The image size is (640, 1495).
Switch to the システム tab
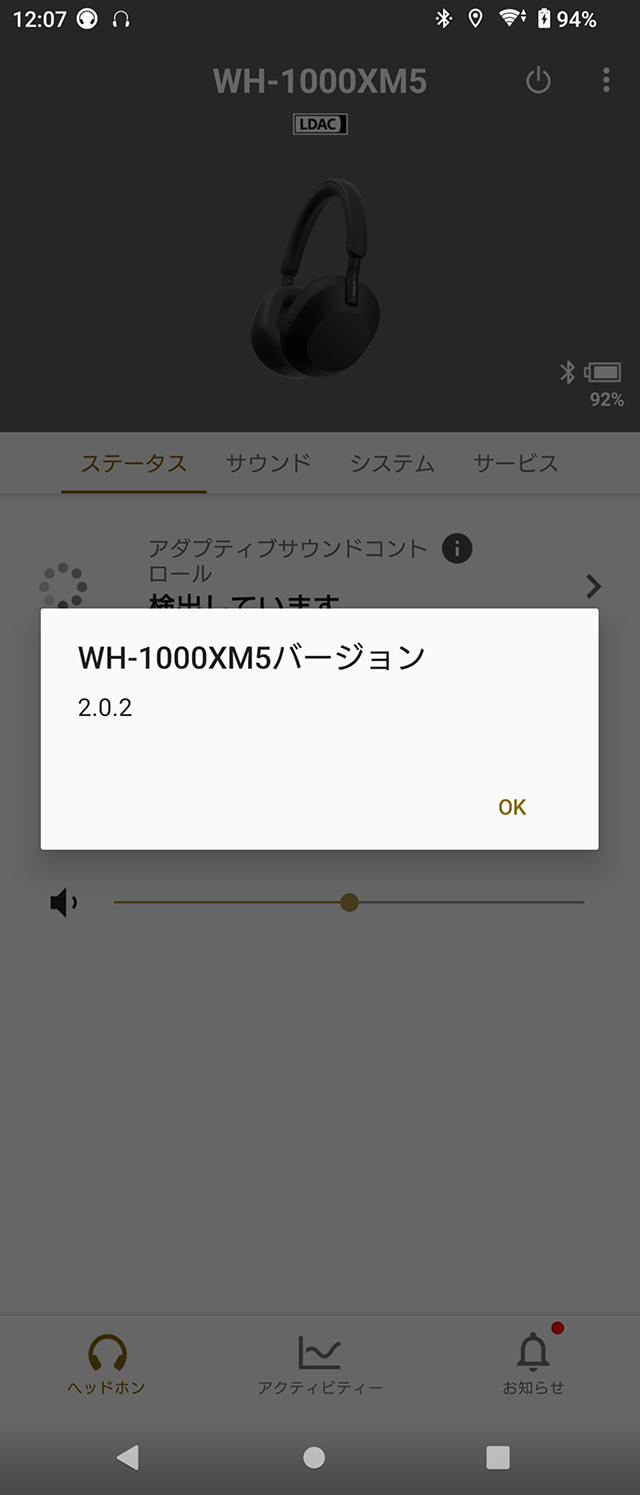pos(392,463)
